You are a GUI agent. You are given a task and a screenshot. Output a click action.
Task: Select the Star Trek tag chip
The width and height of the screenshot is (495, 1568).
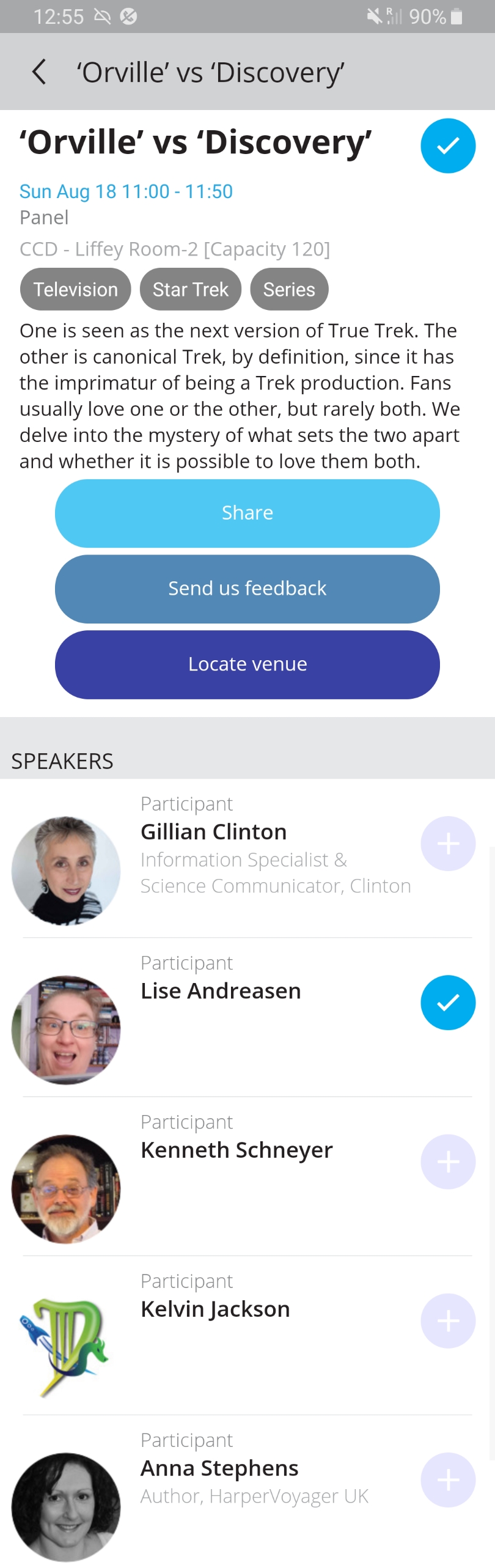click(190, 289)
